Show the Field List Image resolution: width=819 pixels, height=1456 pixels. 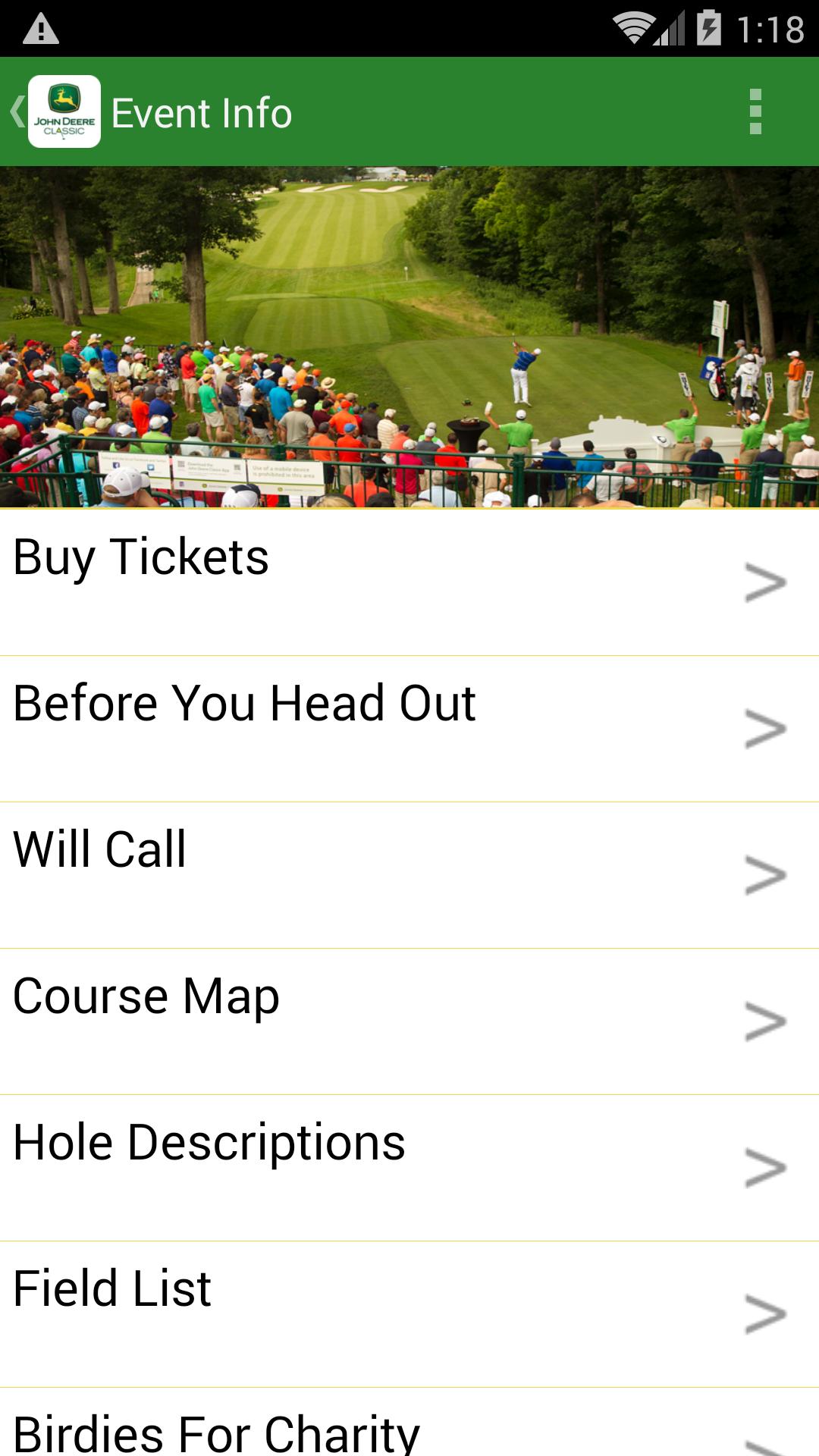(x=409, y=1313)
